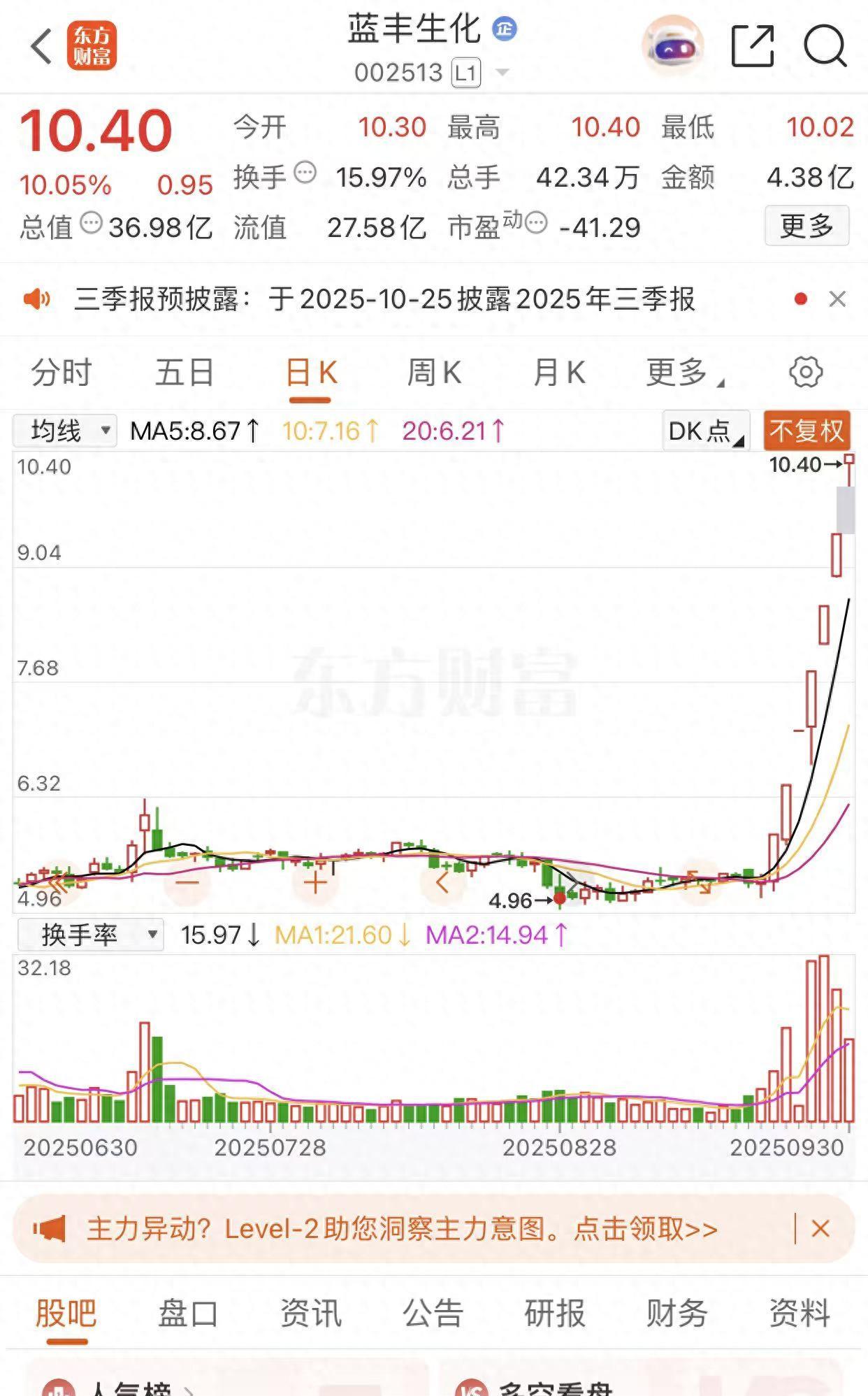Open the 换手率 indicator dropdown
This screenshot has width=868, height=1396.
coord(92,934)
